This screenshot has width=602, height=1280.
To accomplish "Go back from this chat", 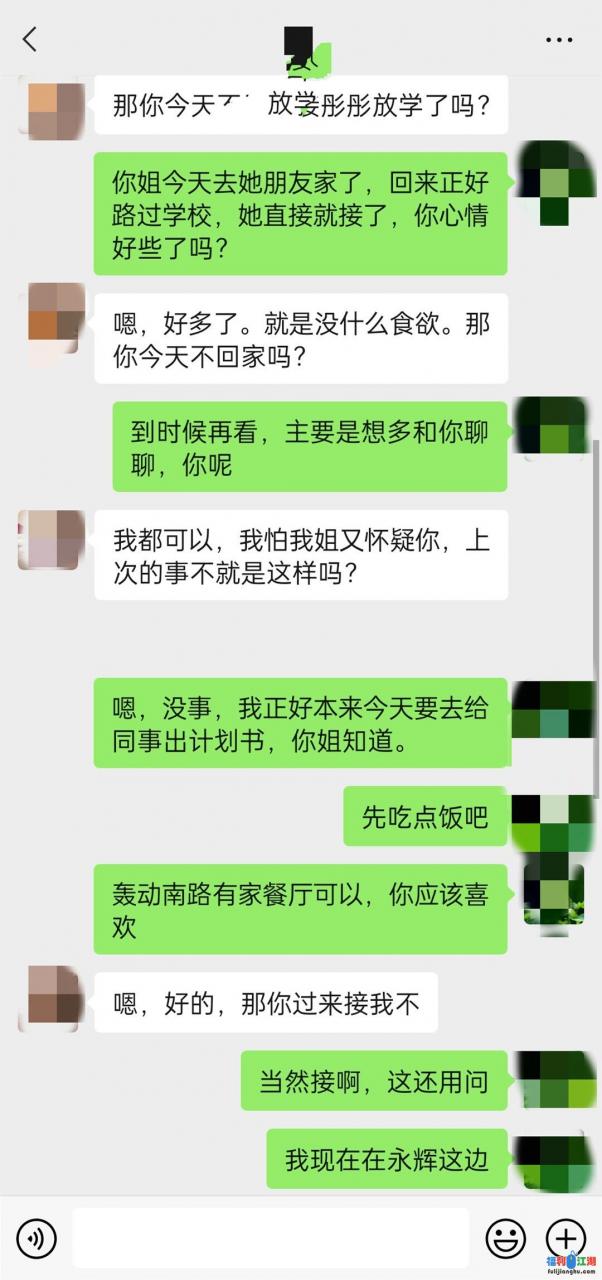I will click(x=30, y=40).
